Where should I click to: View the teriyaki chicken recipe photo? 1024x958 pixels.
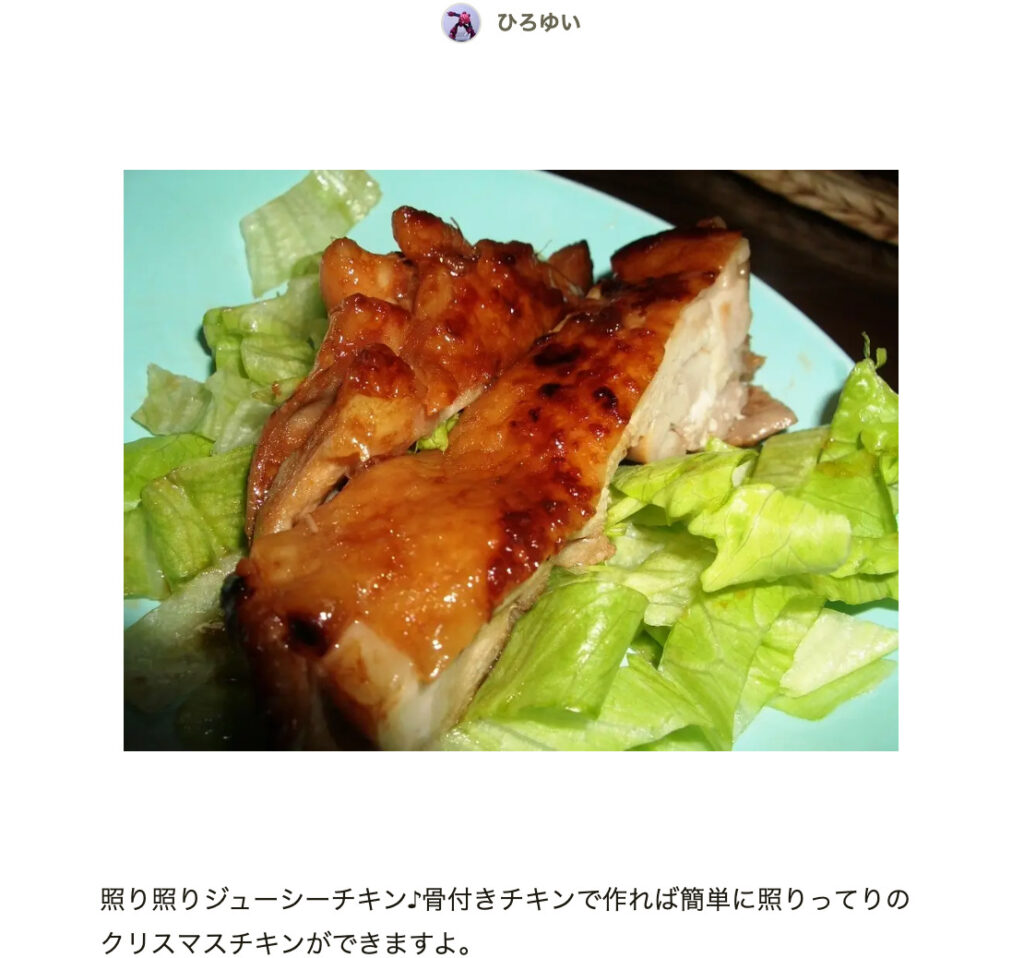pyautogui.click(x=510, y=460)
